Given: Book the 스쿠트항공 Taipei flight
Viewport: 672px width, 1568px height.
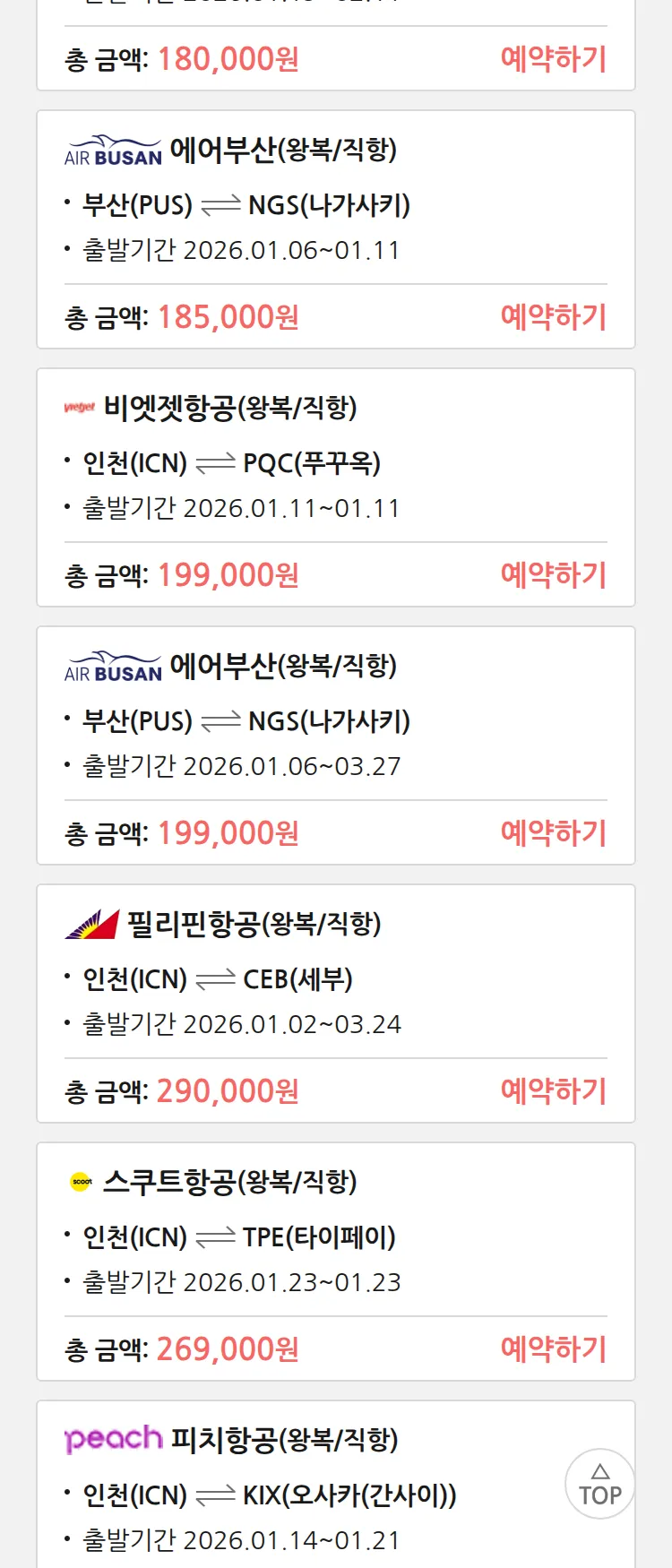Looking at the screenshot, I should 553,1349.
